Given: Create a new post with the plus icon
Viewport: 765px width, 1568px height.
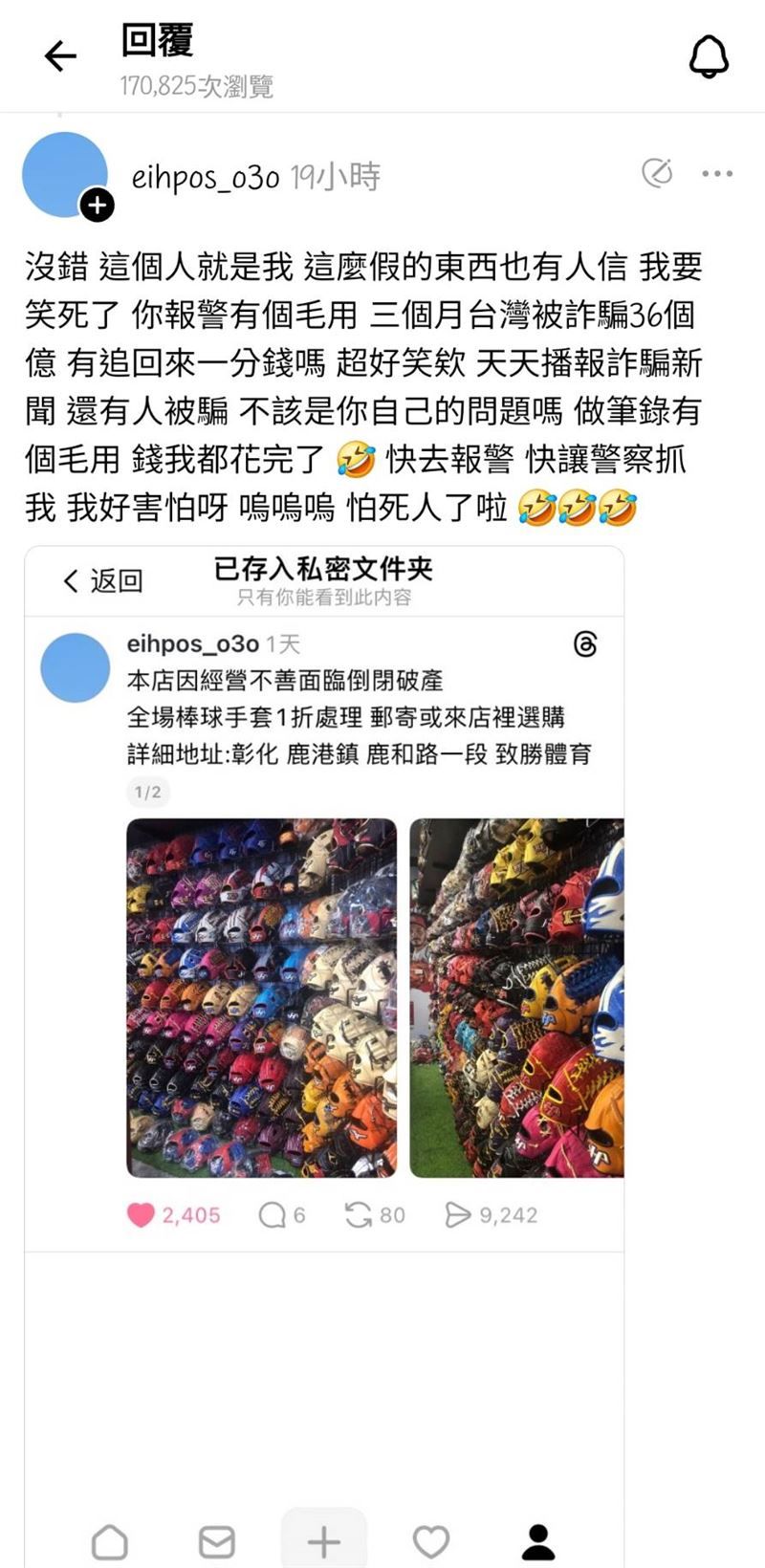Looking at the screenshot, I should (324, 1537).
